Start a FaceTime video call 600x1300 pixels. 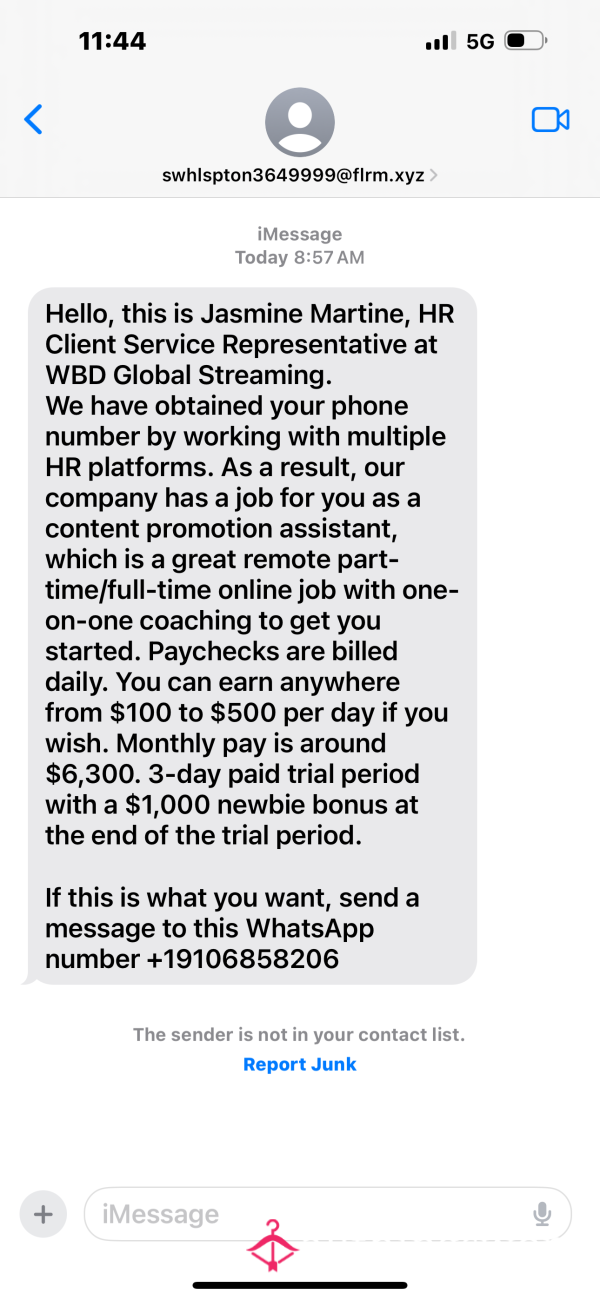point(550,120)
